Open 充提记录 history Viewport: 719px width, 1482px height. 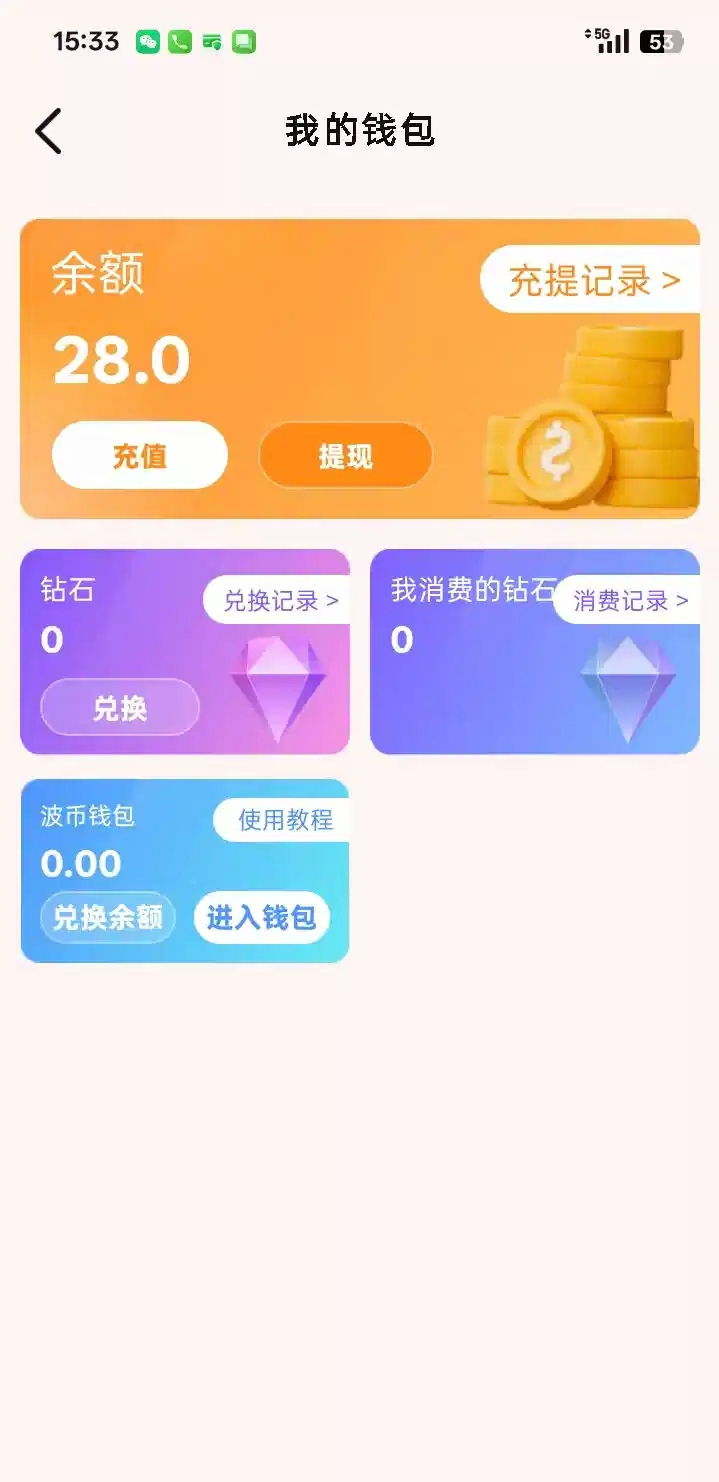pos(592,280)
